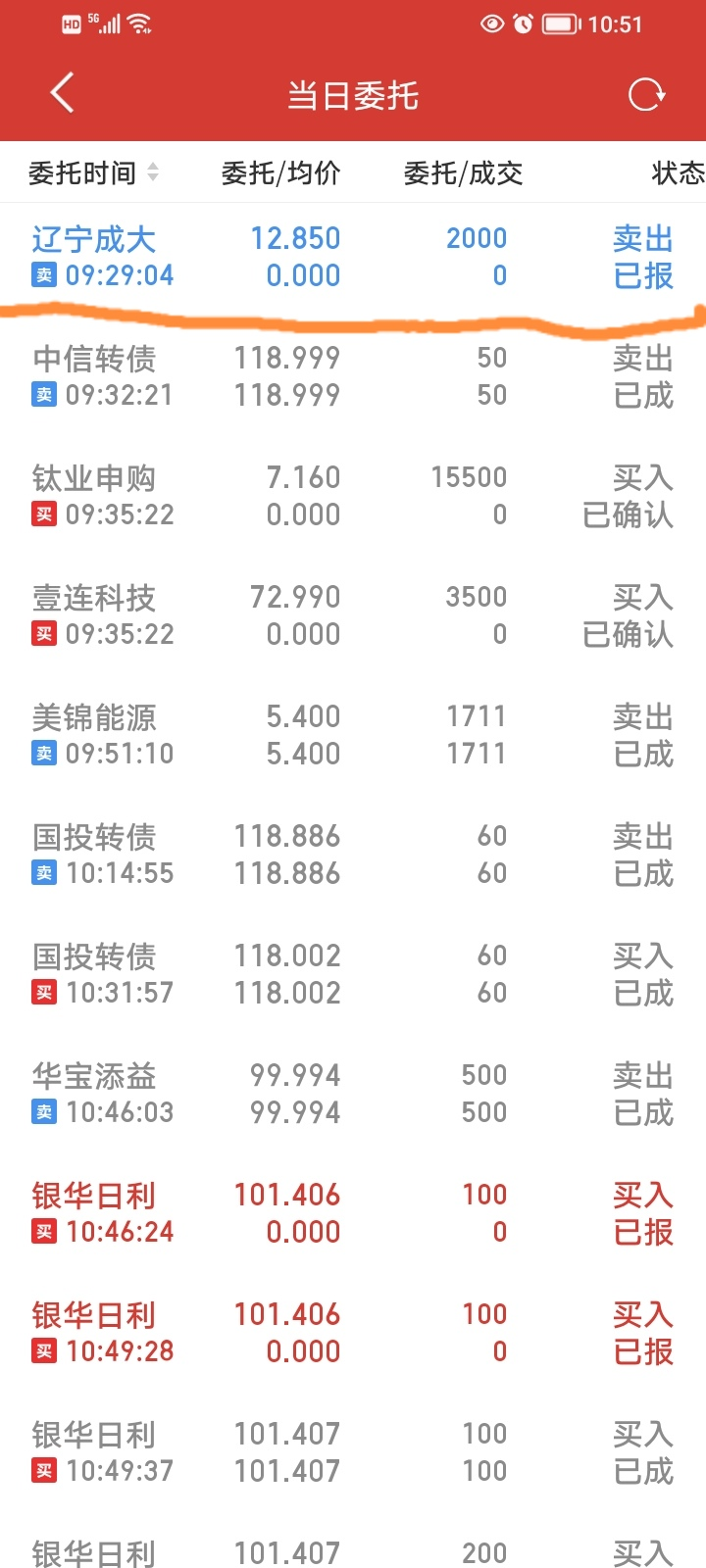This screenshot has width=706, height=1568.
Task: Open the 国投转债 sell order at 10:14:55
Action: click(353, 855)
